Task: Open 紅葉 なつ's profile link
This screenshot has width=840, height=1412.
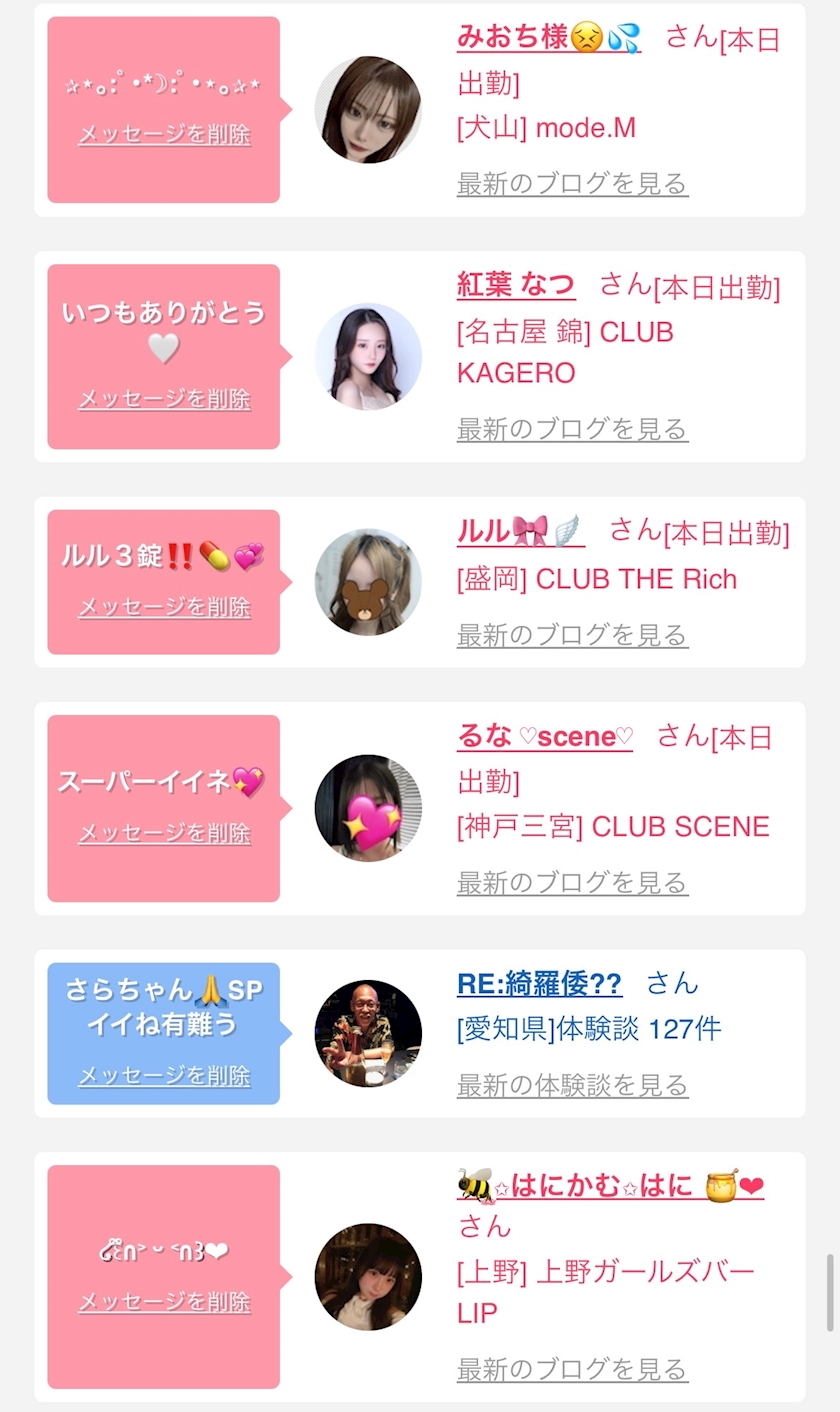Action: (x=516, y=284)
